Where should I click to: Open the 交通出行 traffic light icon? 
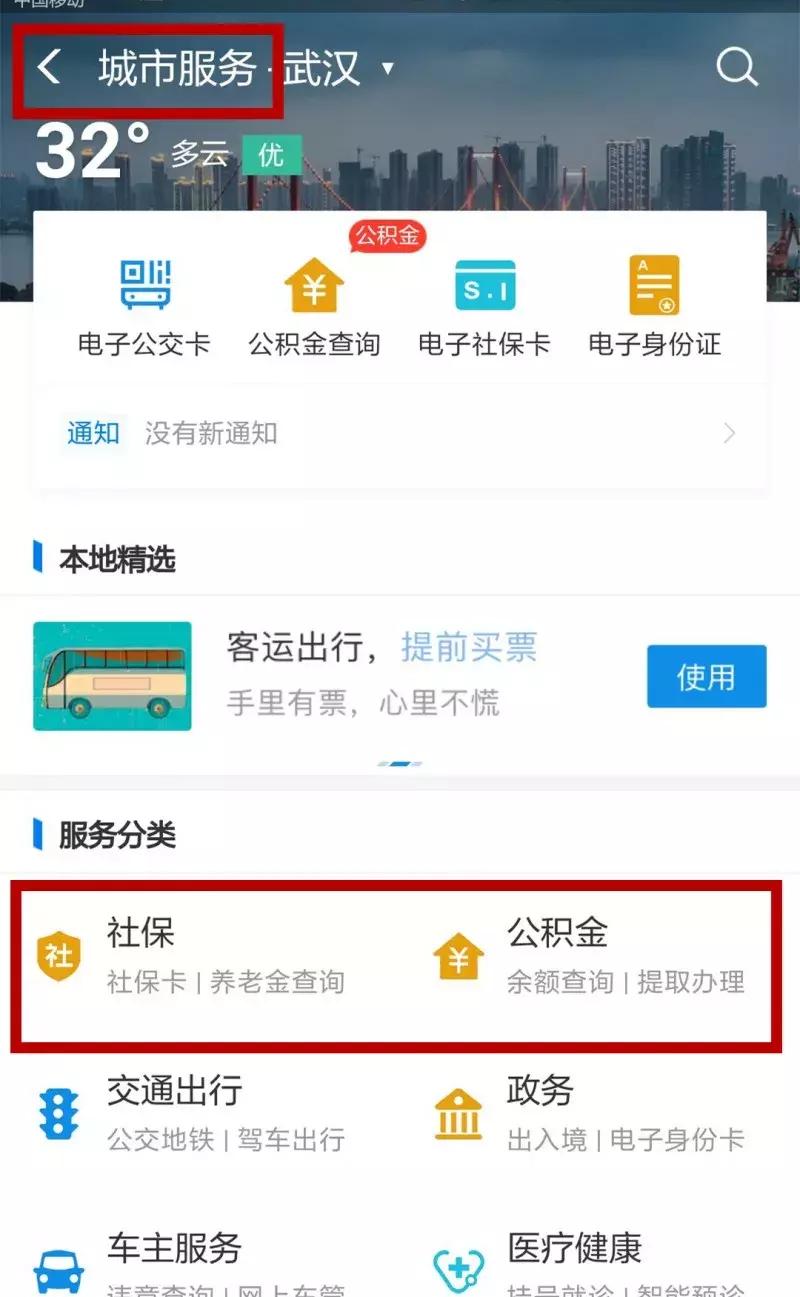point(60,1110)
